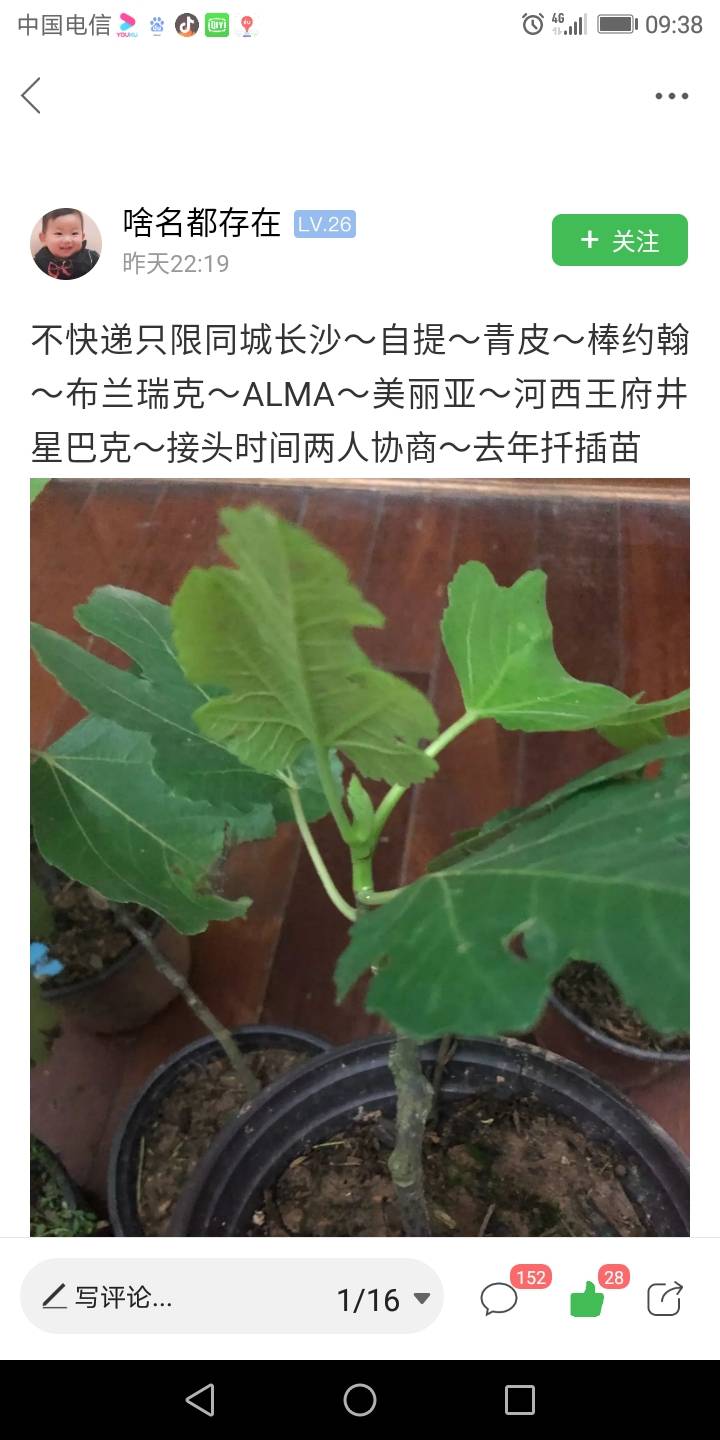Share this post

tap(664, 1298)
